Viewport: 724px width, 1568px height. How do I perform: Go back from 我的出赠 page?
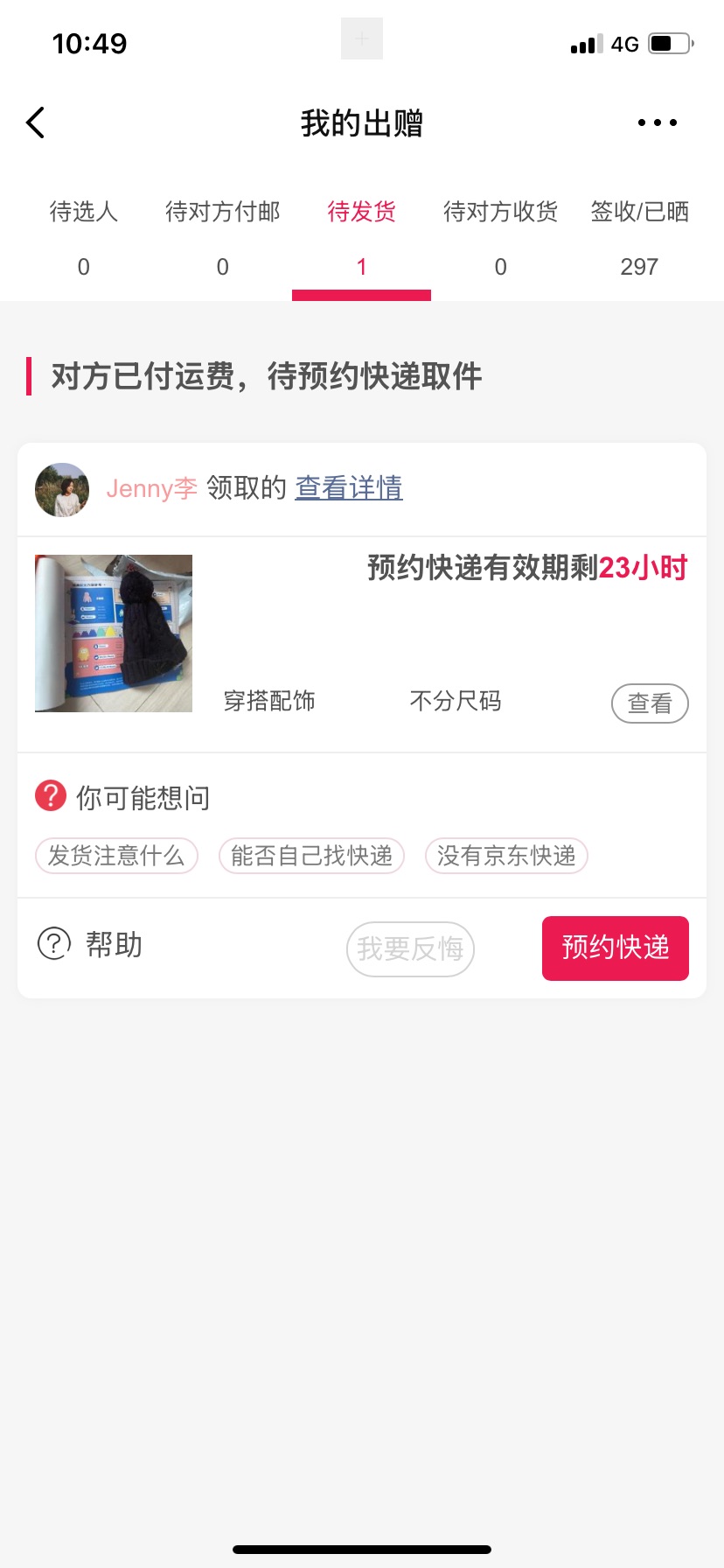(x=36, y=123)
